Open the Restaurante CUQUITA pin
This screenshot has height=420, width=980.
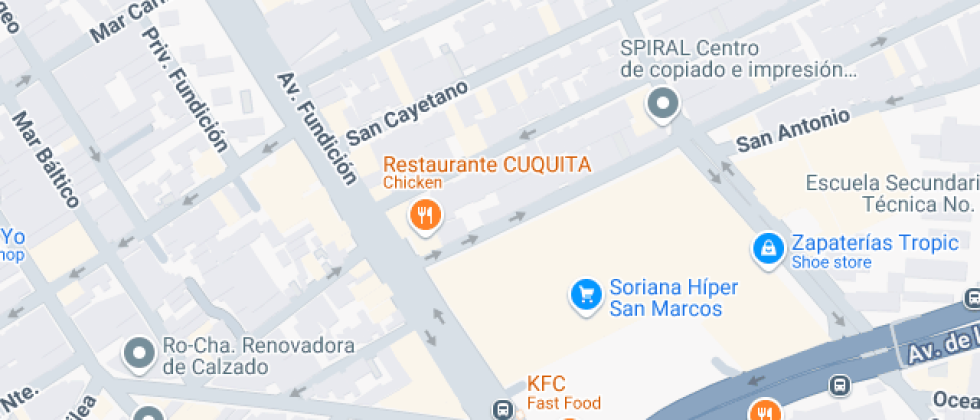point(426,216)
